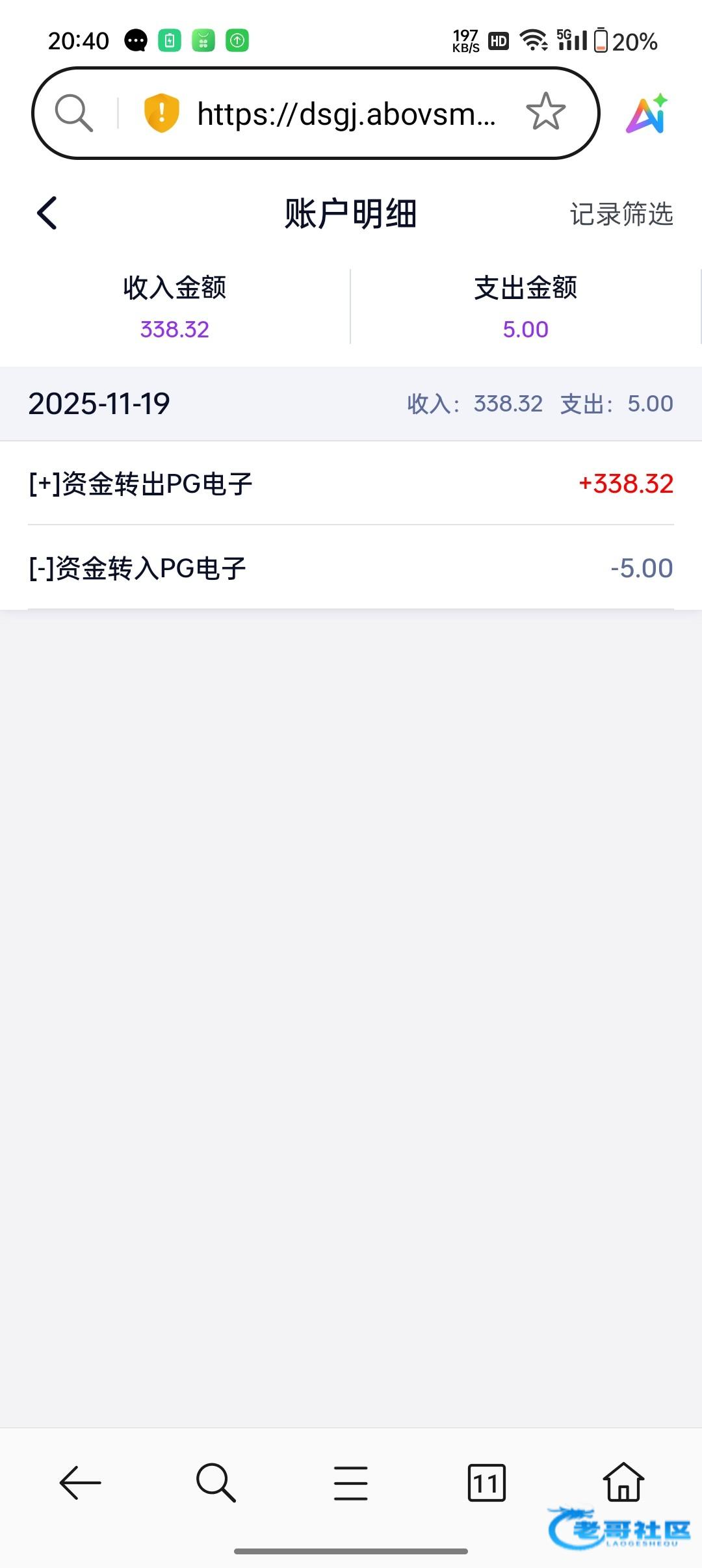Tap the browser address bar URL

(346, 114)
